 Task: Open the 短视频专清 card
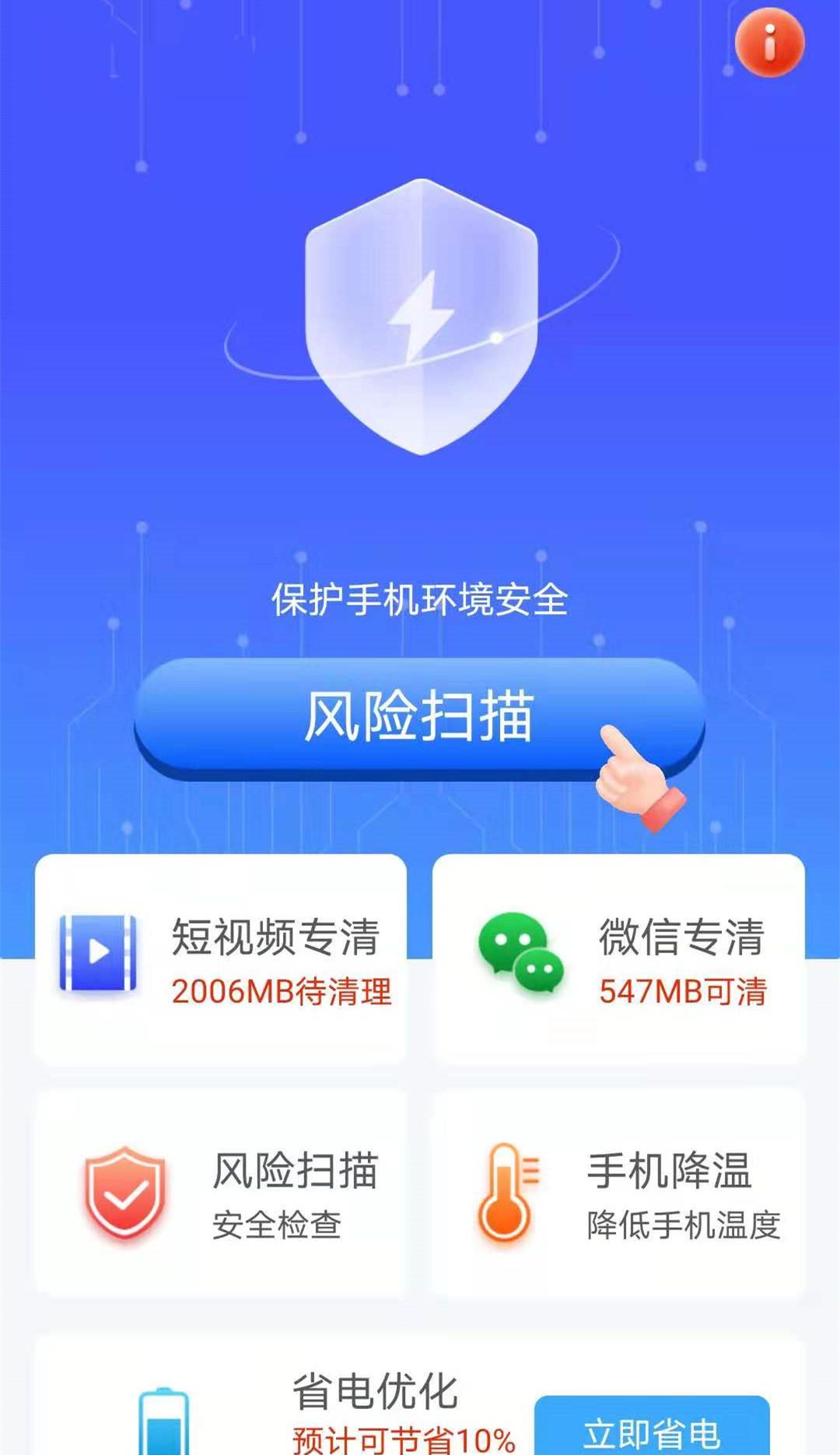[221, 959]
